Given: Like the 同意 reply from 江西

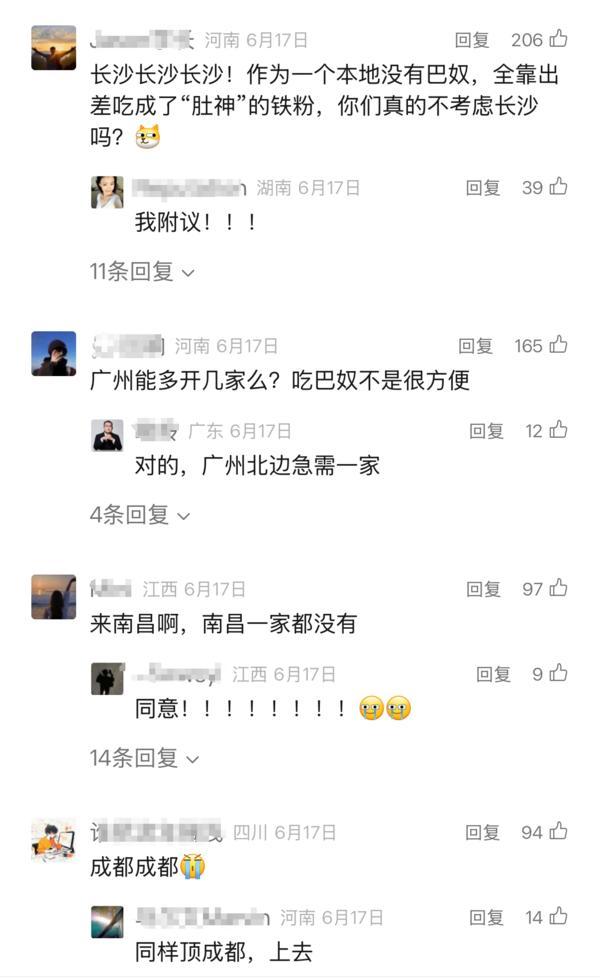Looking at the screenshot, I should (x=558, y=675).
